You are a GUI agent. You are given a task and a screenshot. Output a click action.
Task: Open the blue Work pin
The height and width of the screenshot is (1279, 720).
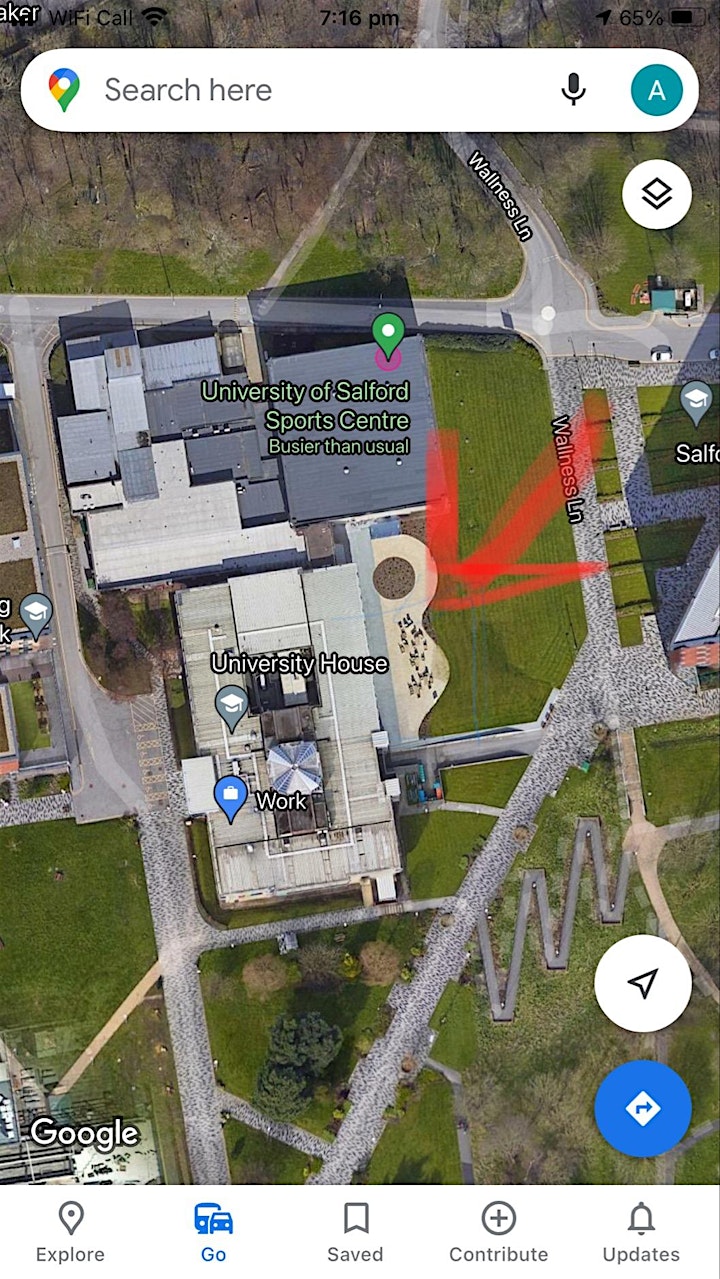232,800
